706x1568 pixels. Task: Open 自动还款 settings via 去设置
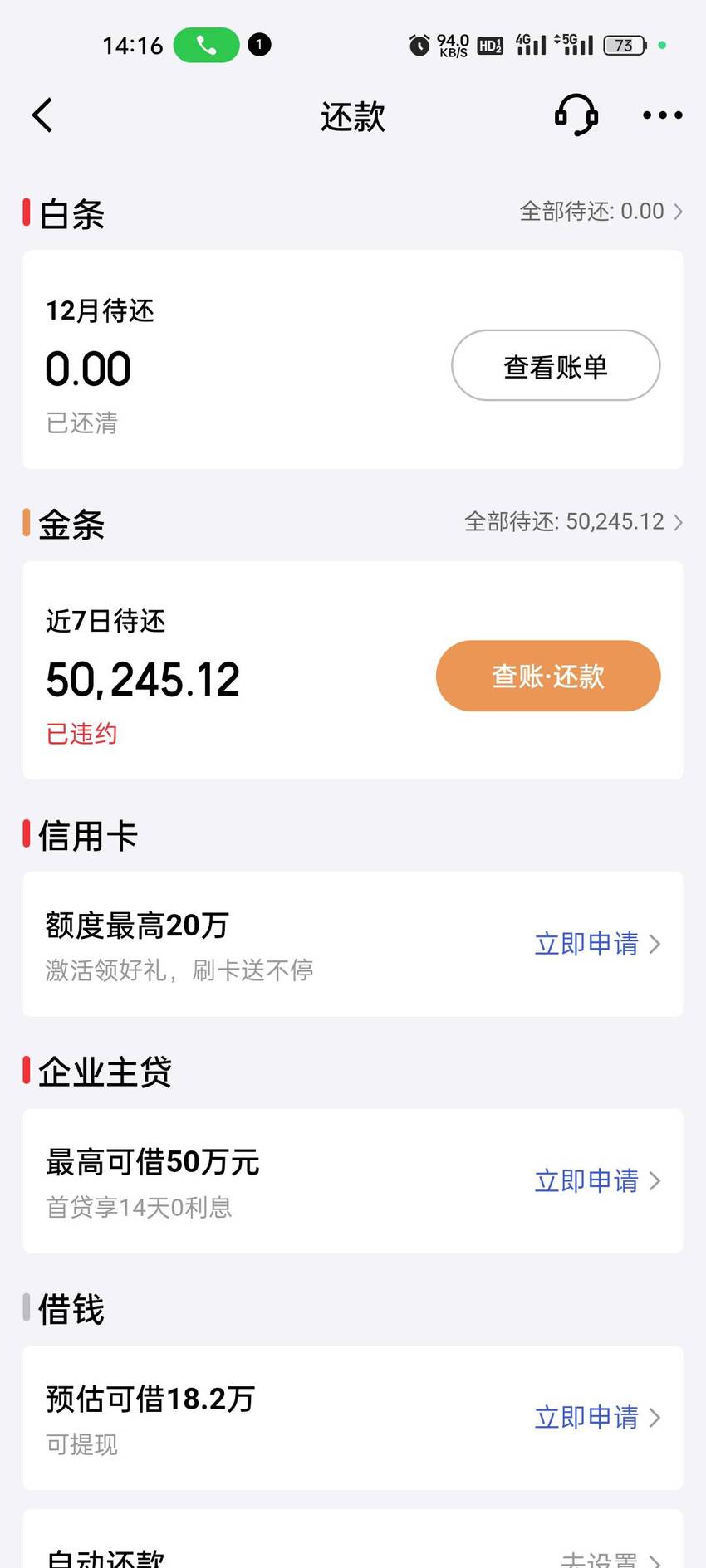[x=610, y=1559]
